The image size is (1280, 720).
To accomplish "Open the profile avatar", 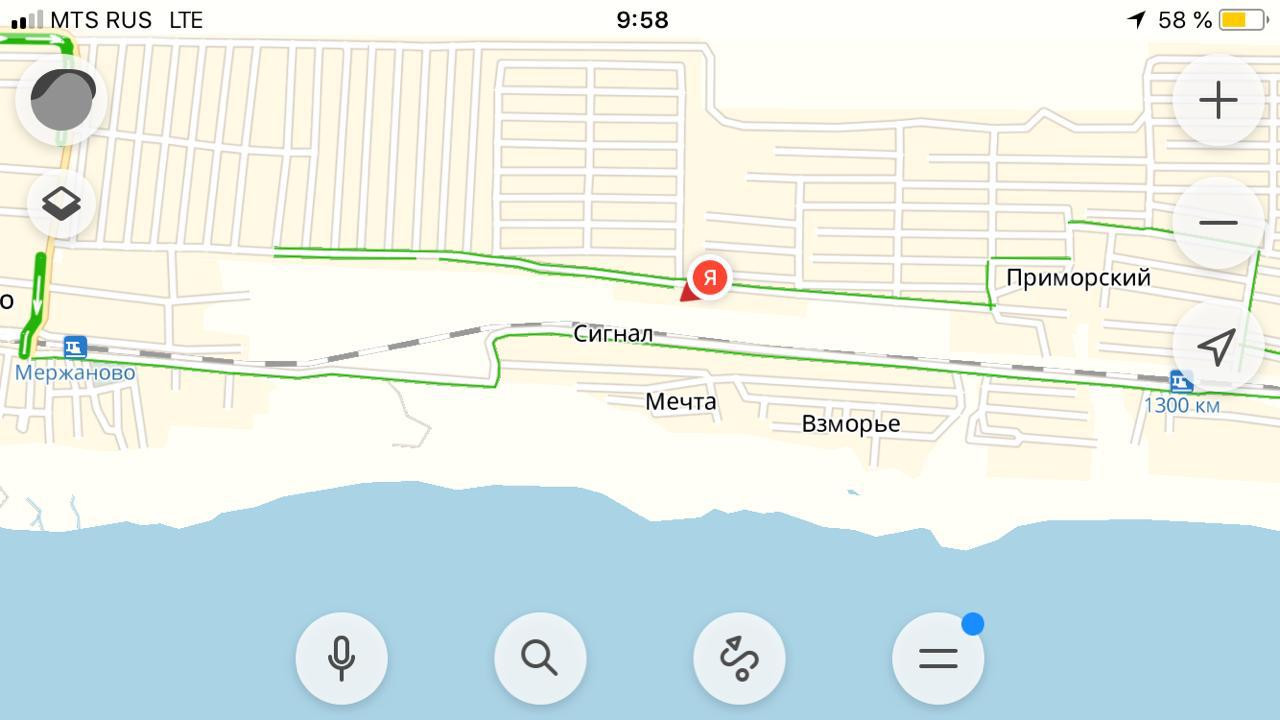I will pyautogui.click(x=62, y=100).
